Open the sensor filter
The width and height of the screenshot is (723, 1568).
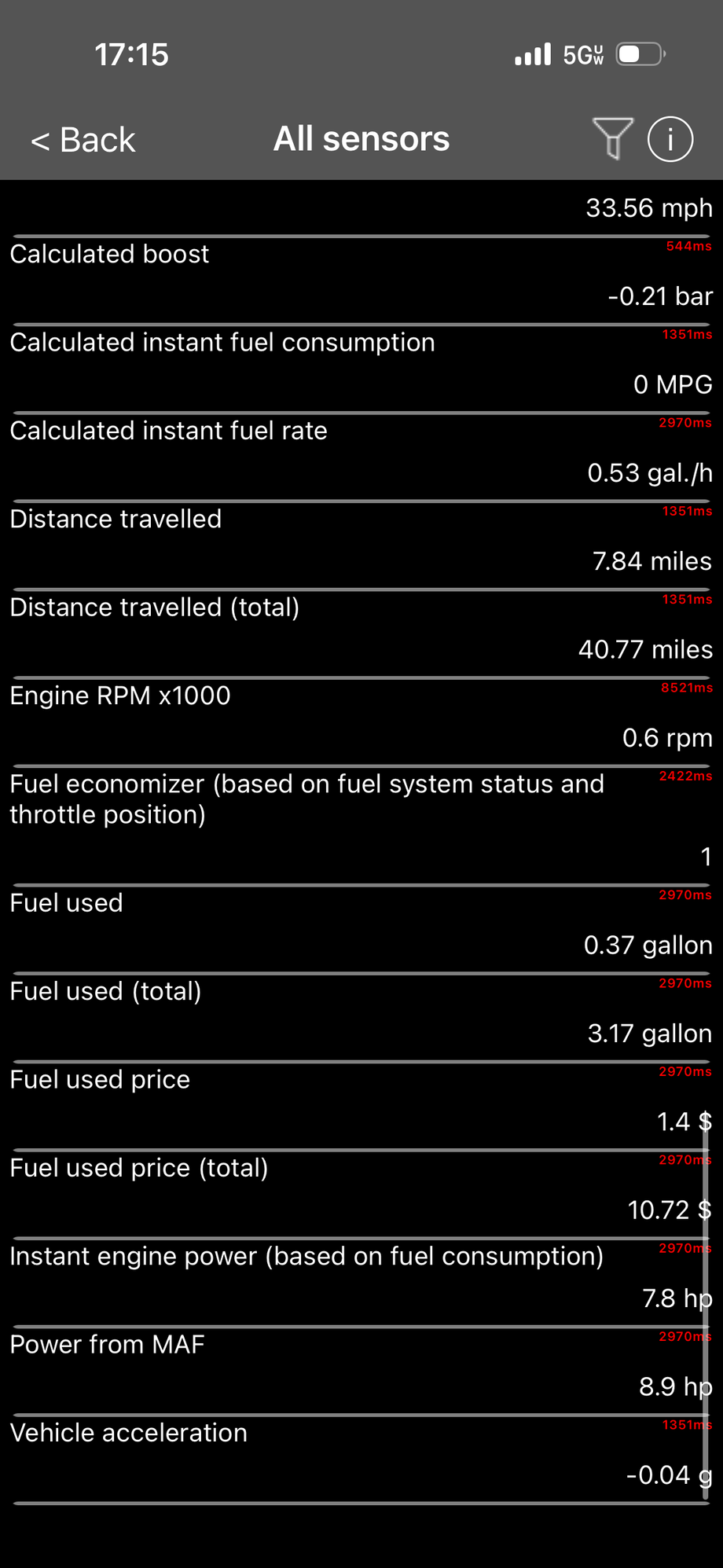[612, 138]
